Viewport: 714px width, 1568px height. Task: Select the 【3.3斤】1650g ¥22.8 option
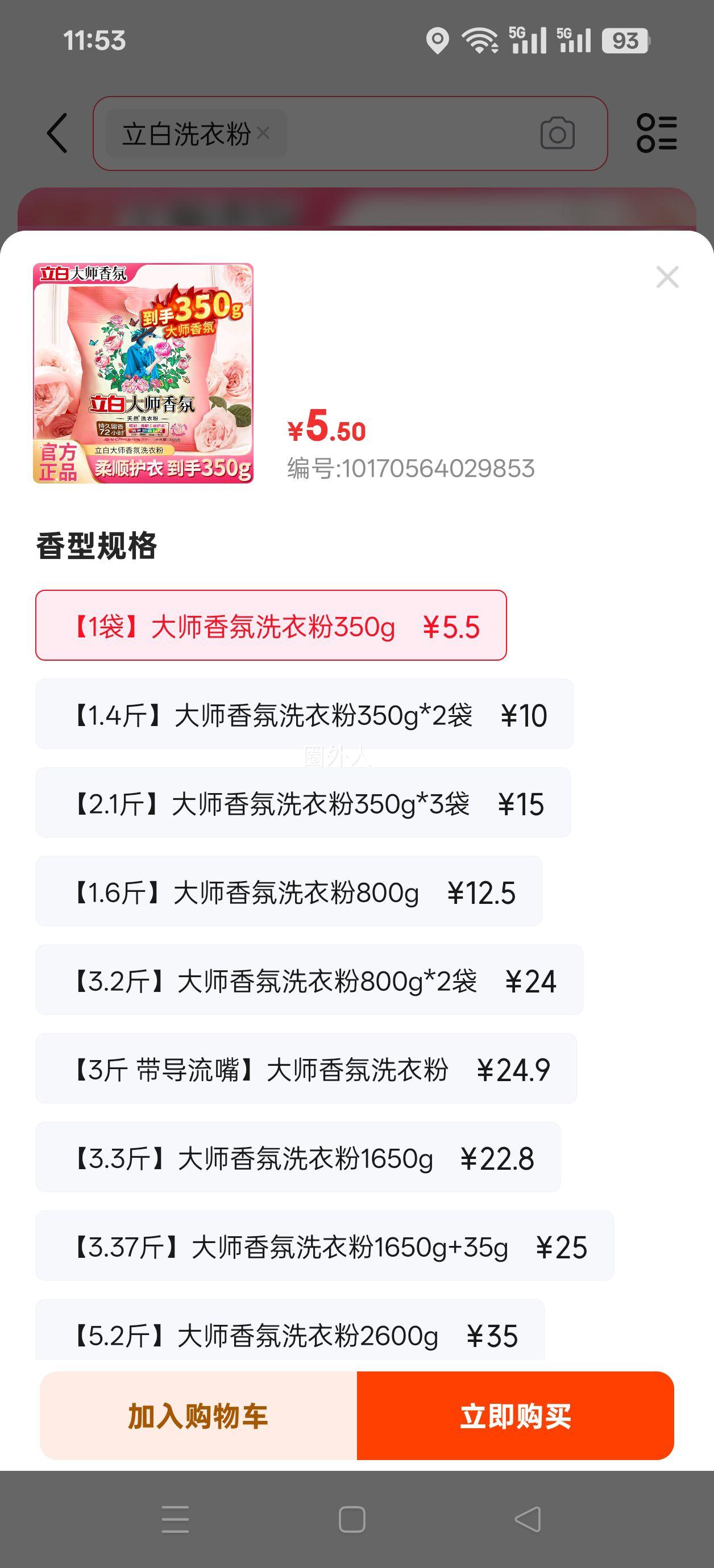tap(298, 1157)
